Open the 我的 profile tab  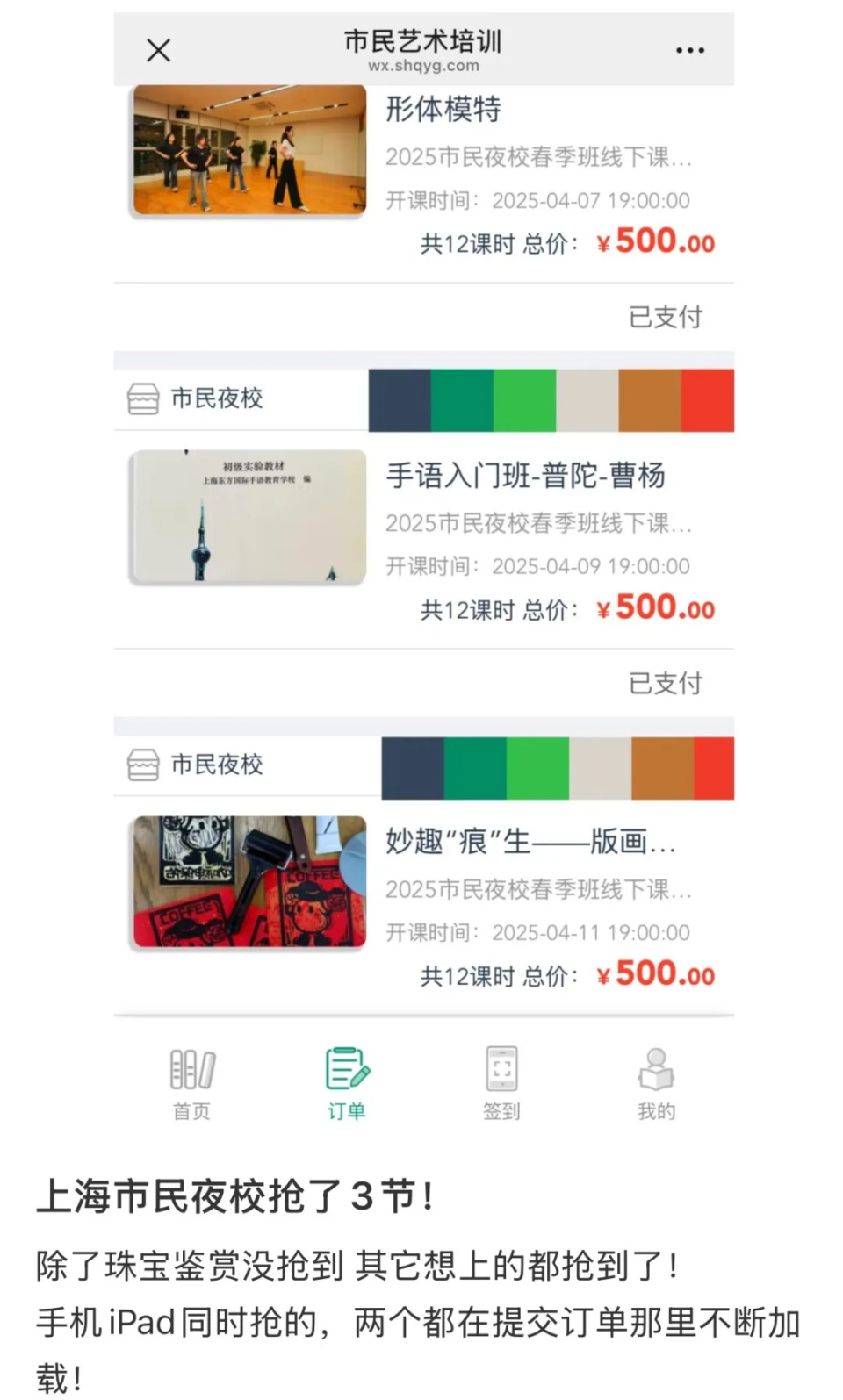click(656, 1084)
